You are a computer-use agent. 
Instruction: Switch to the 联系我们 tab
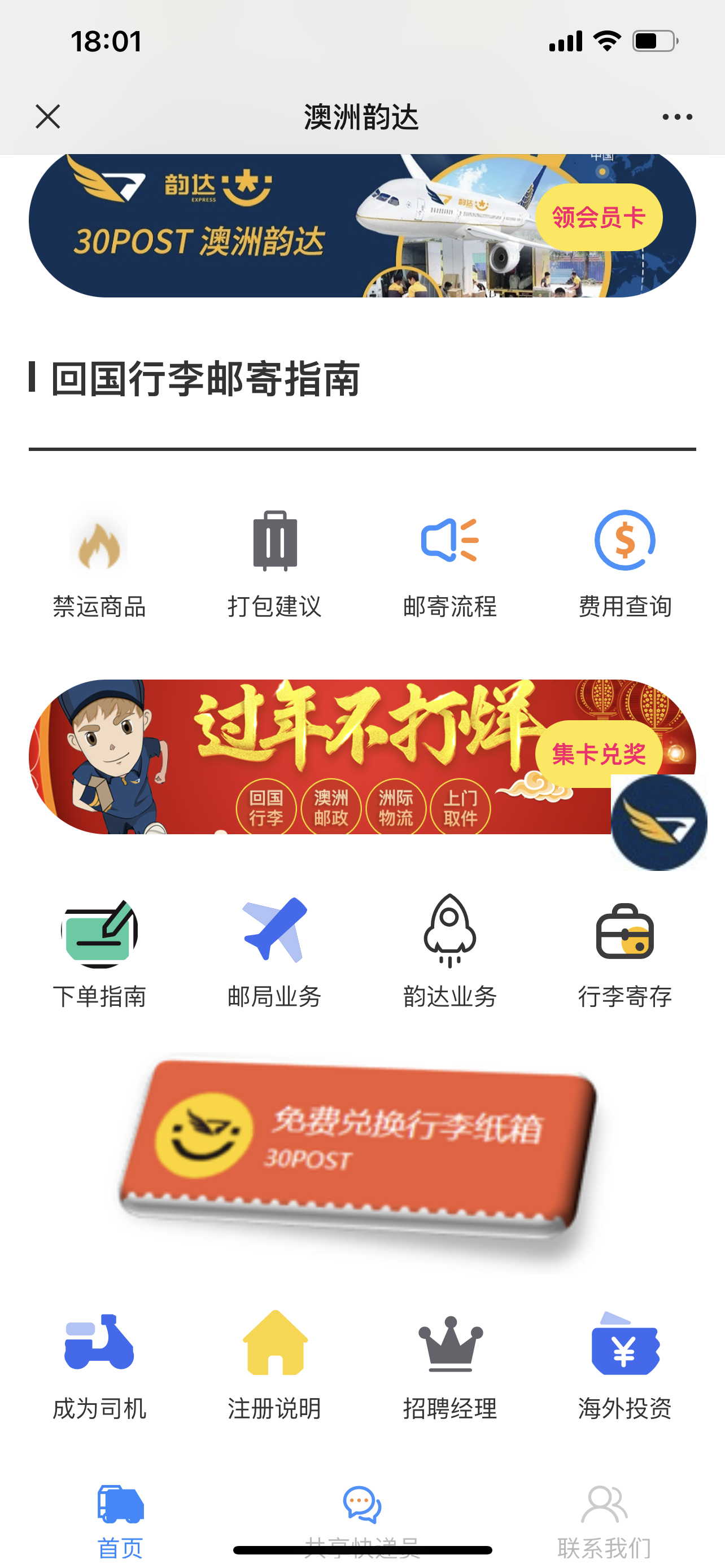pyautogui.click(x=604, y=1517)
